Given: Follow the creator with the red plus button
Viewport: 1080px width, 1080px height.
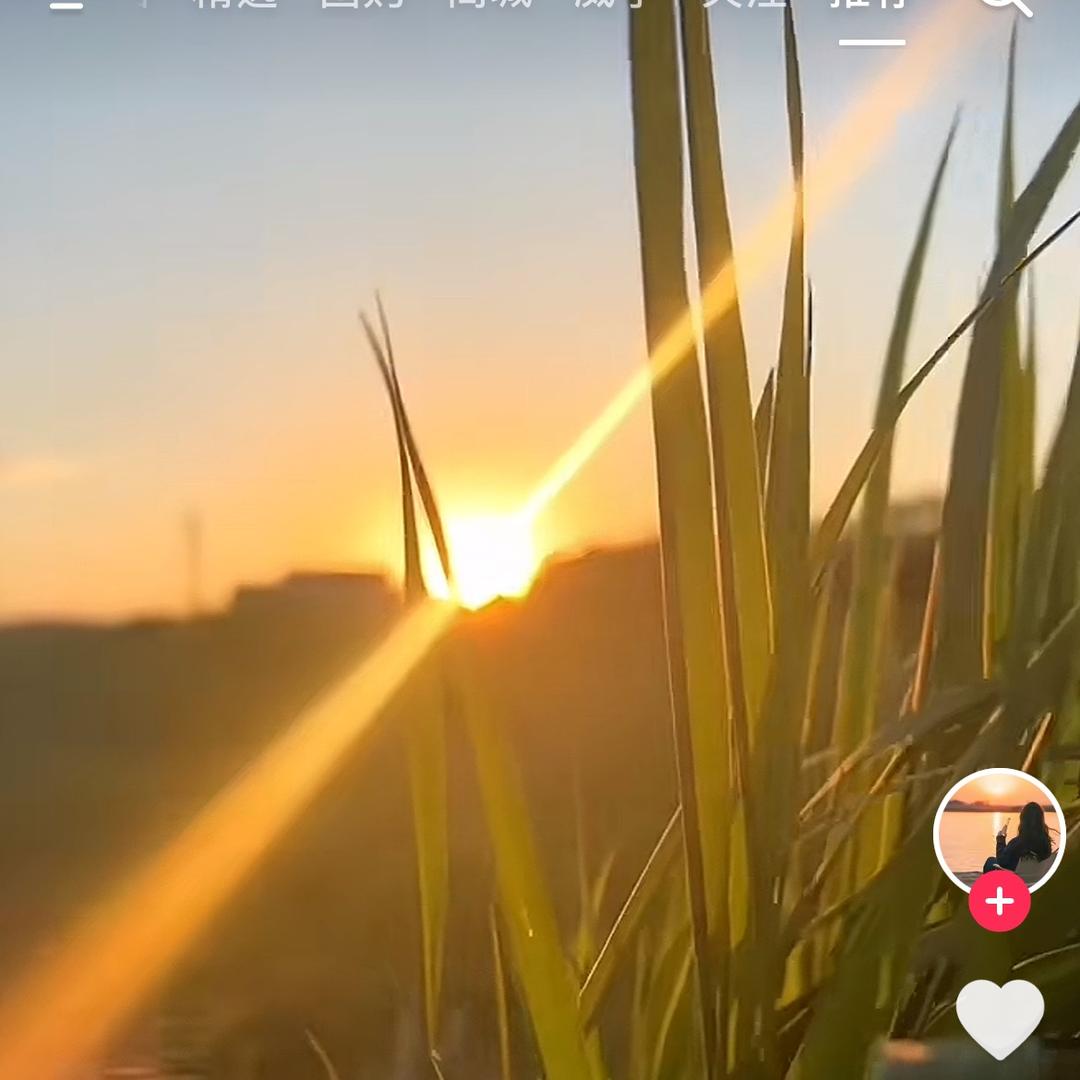Looking at the screenshot, I should (999, 901).
